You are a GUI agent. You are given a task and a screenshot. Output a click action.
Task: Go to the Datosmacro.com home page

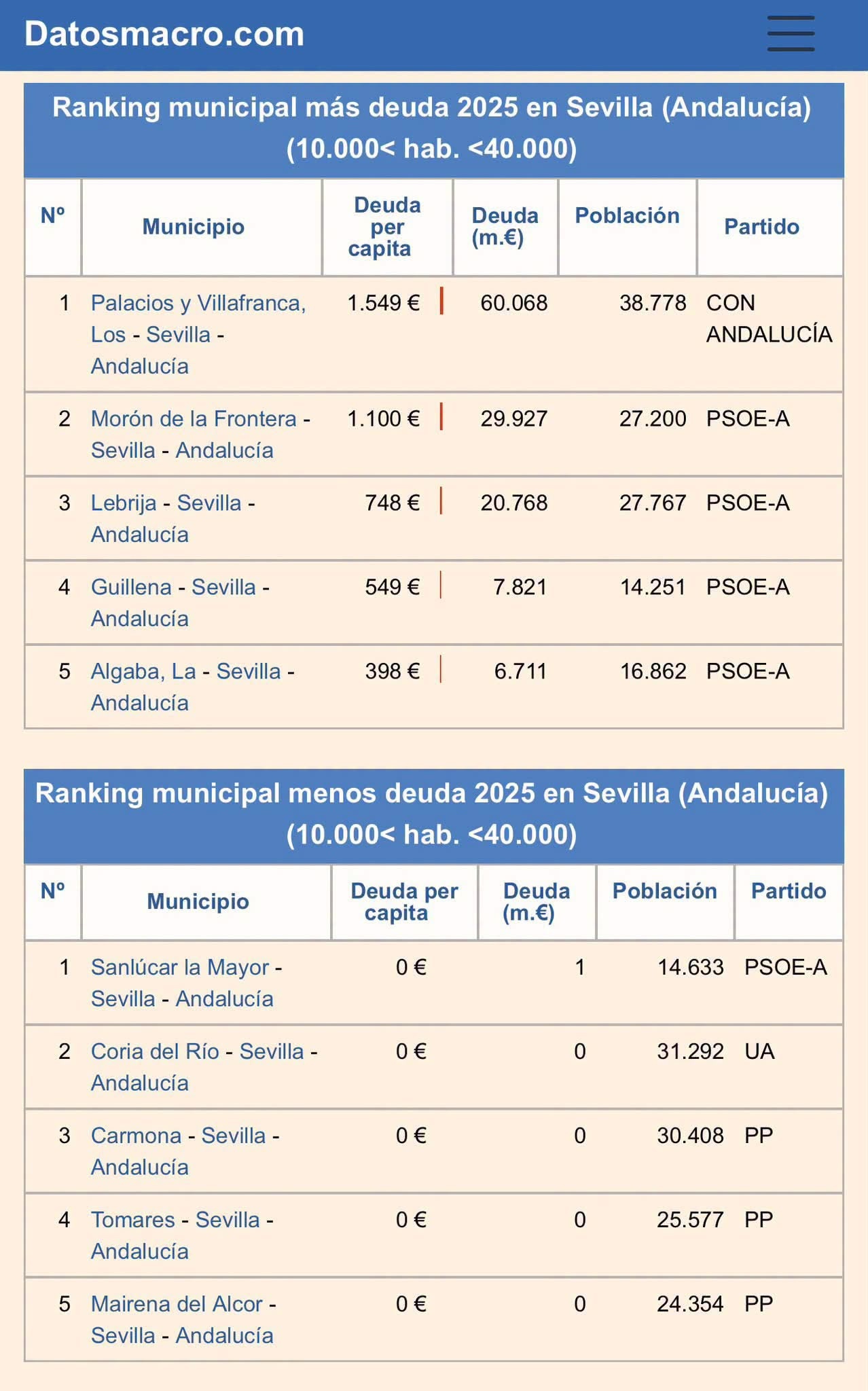coord(164,34)
